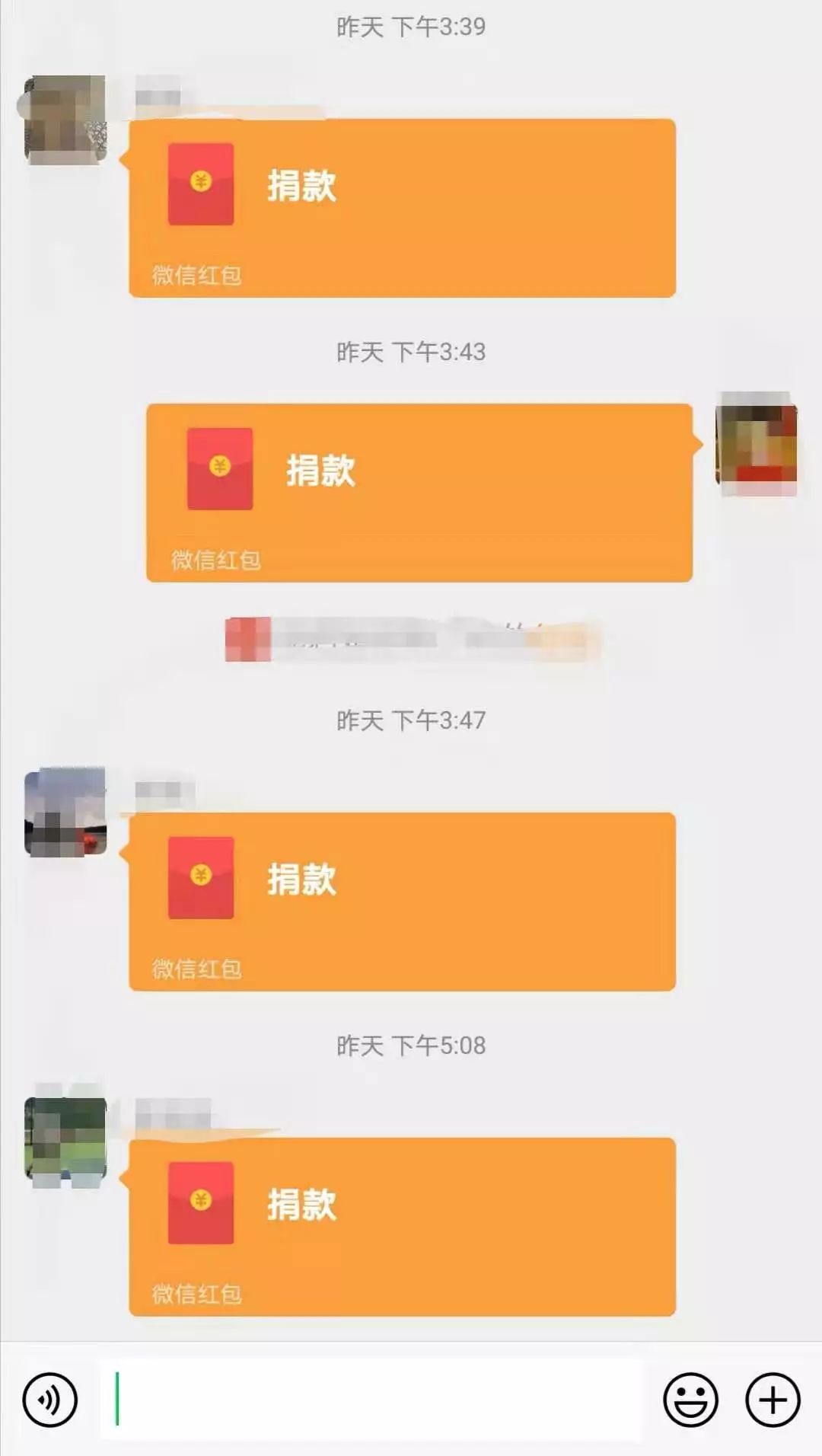Image resolution: width=822 pixels, height=1456 pixels.
Task: Focus the message text field
Action: [373, 1400]
